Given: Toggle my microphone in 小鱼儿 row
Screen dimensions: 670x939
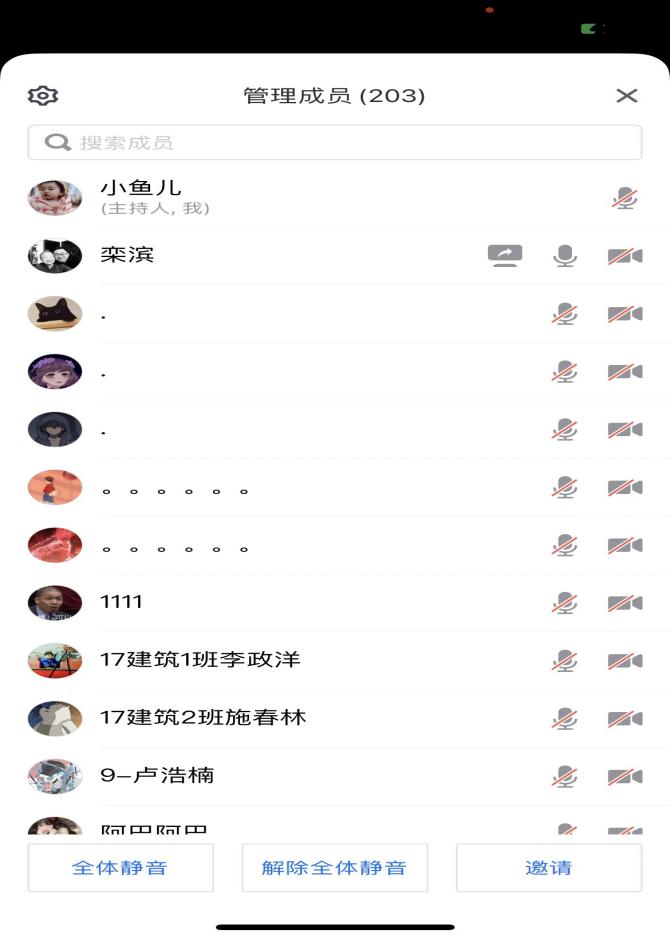Looking at the screenshot, I should pyautogui.click(x=625, y=198).
